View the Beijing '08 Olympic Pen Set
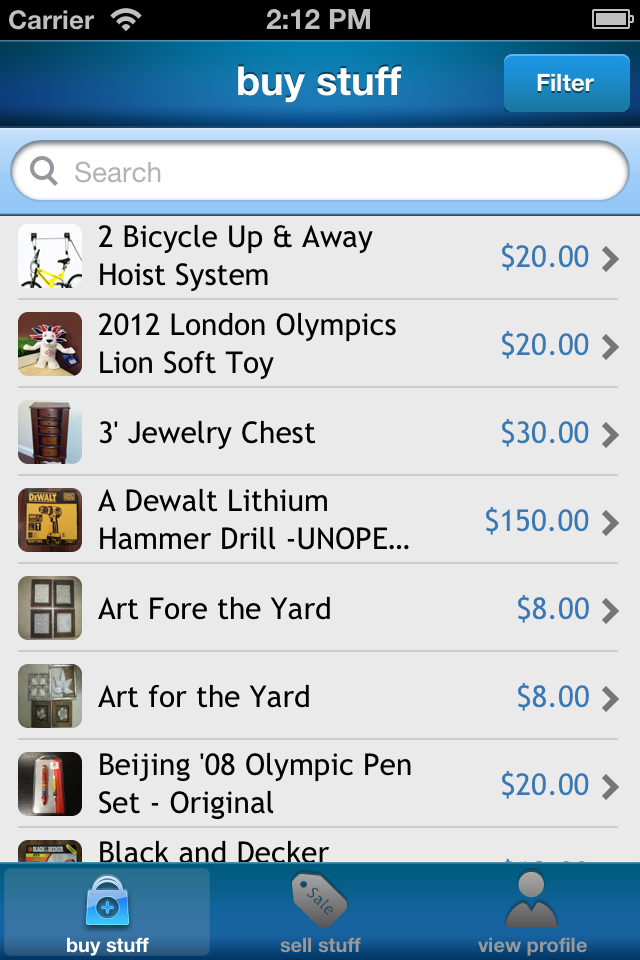 (x=320, y=784)
